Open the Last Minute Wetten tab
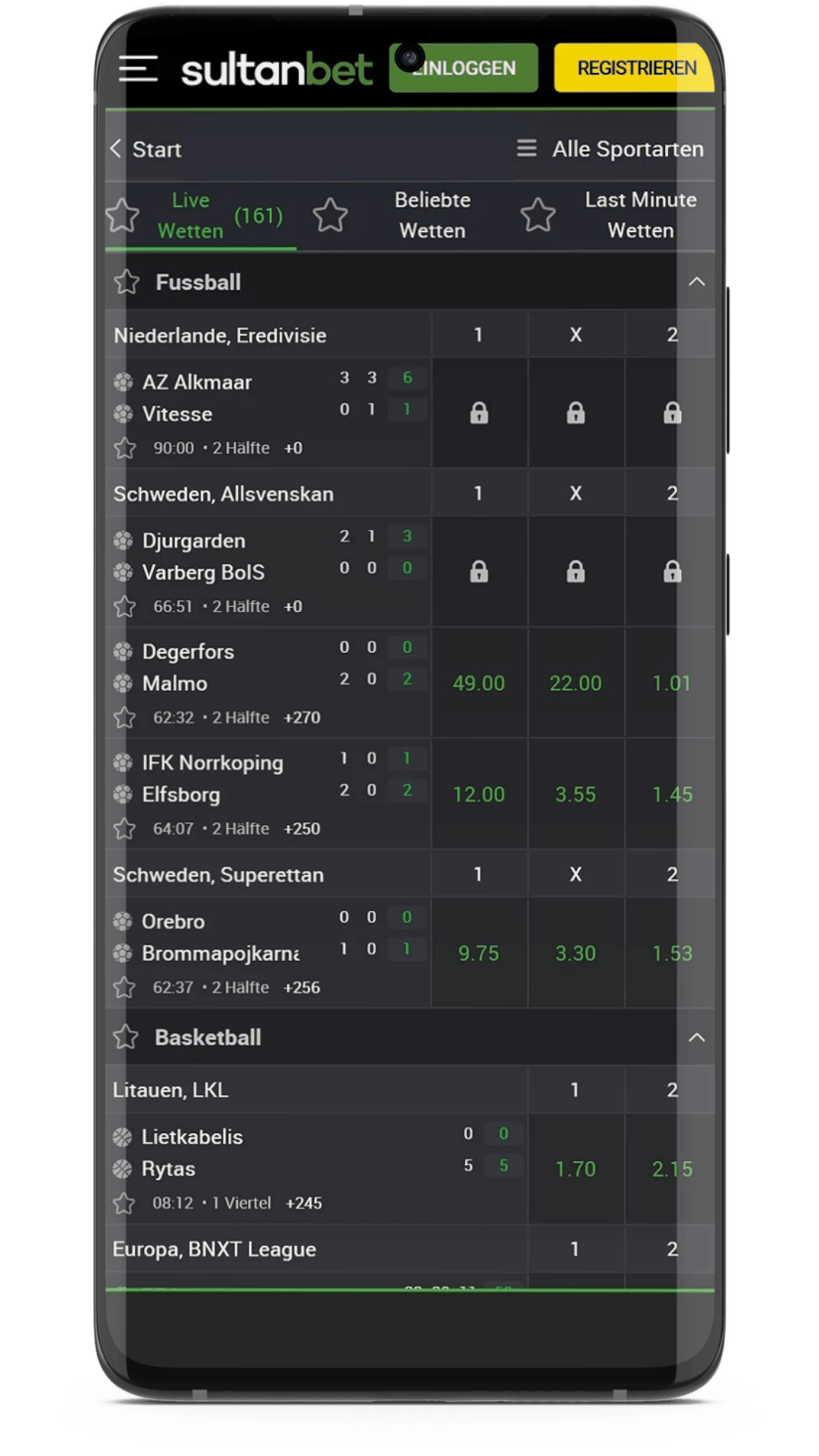819x1456 pixels. pos(640,215)
